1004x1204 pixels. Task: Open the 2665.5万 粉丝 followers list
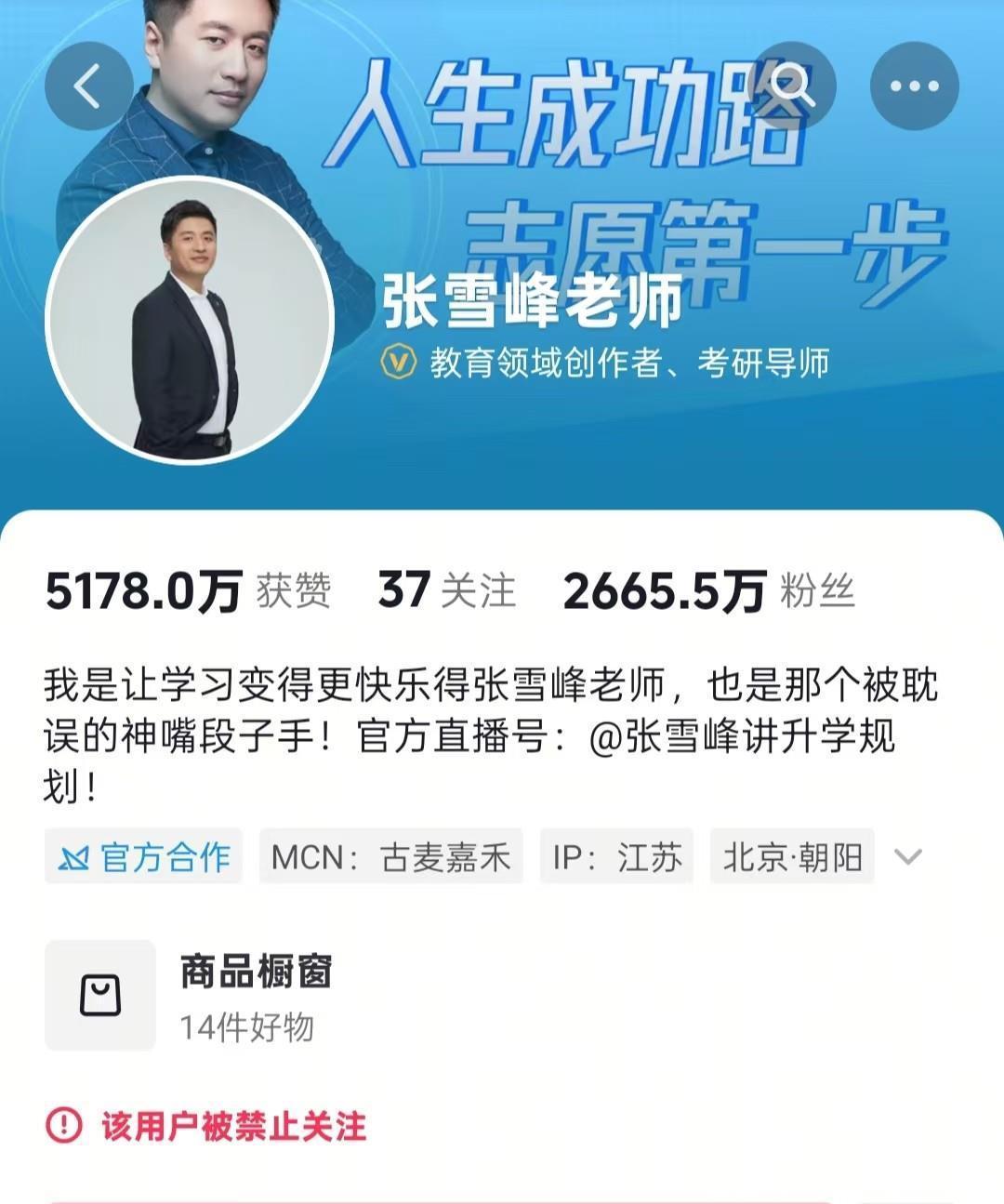[708, 591]
